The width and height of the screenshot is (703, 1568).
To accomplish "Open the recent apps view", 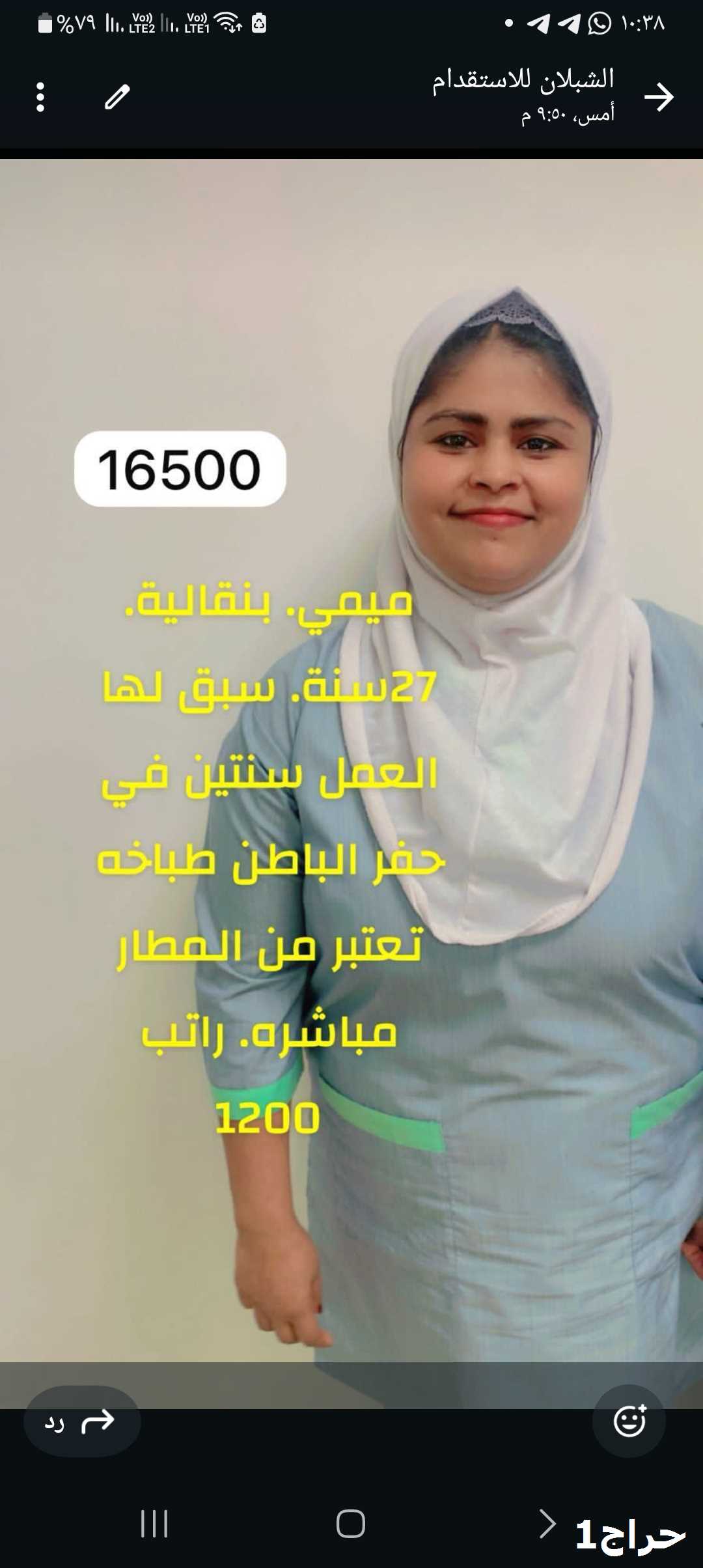I will point(154,1524).
